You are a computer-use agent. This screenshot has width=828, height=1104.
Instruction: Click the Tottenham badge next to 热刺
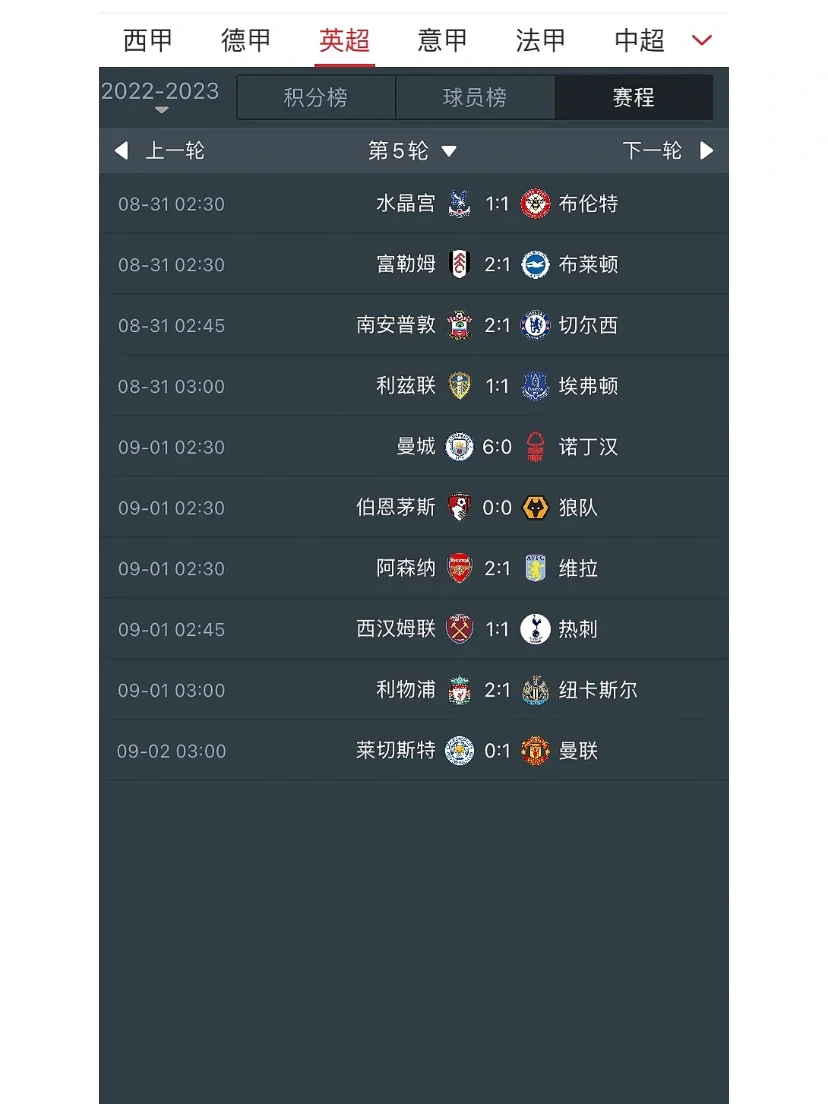pyautogui.click(x=535, y=628)
